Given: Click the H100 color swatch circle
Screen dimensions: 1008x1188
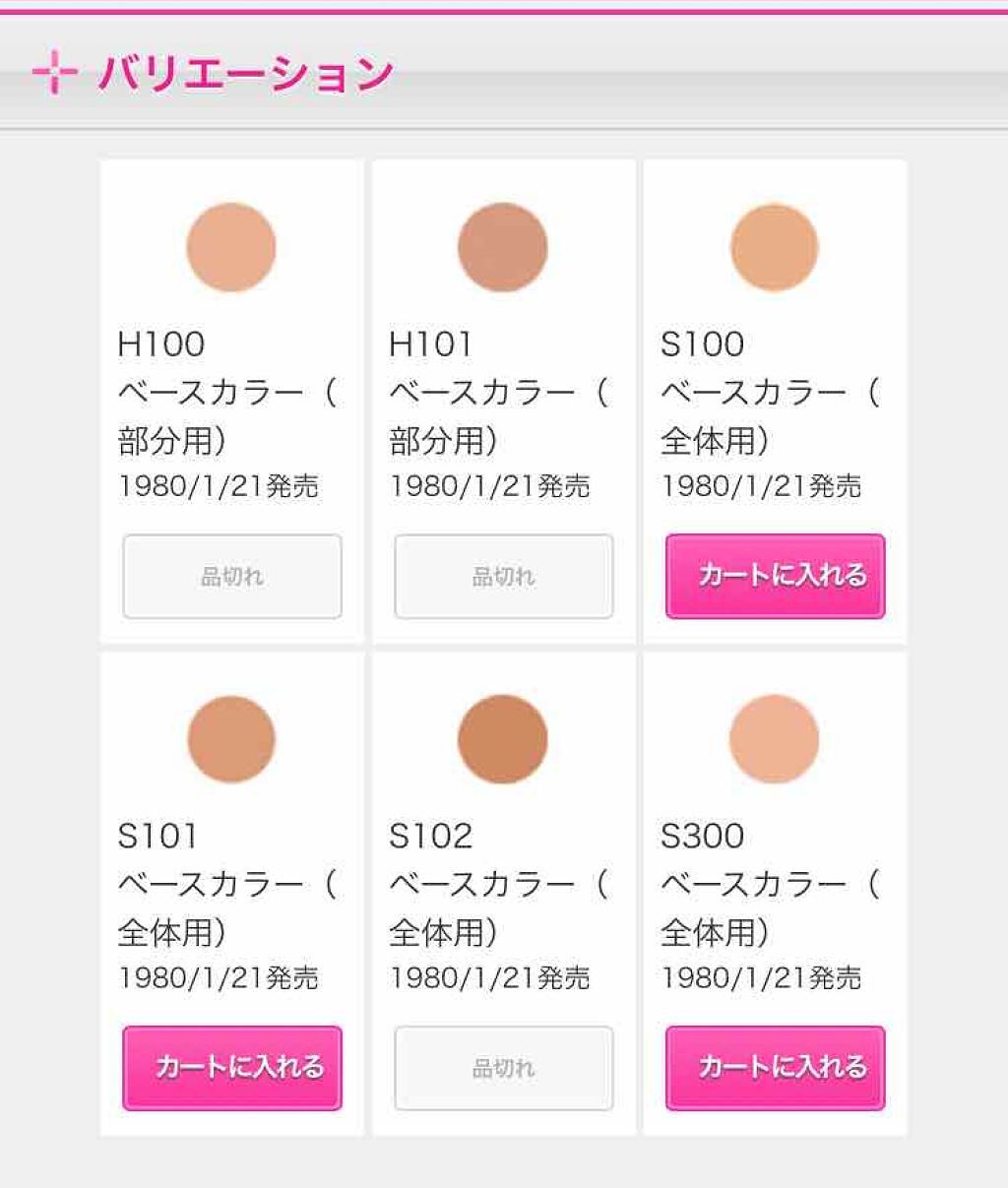Looking at the screenshot, I should point(231,247).
